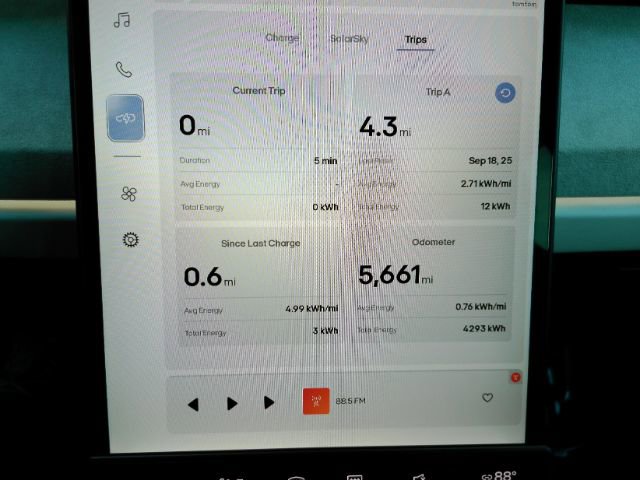This screenshot has height=480, width=640.
Task: Favorite 88.5 FM with the heart icon
Action: (487, 398)
